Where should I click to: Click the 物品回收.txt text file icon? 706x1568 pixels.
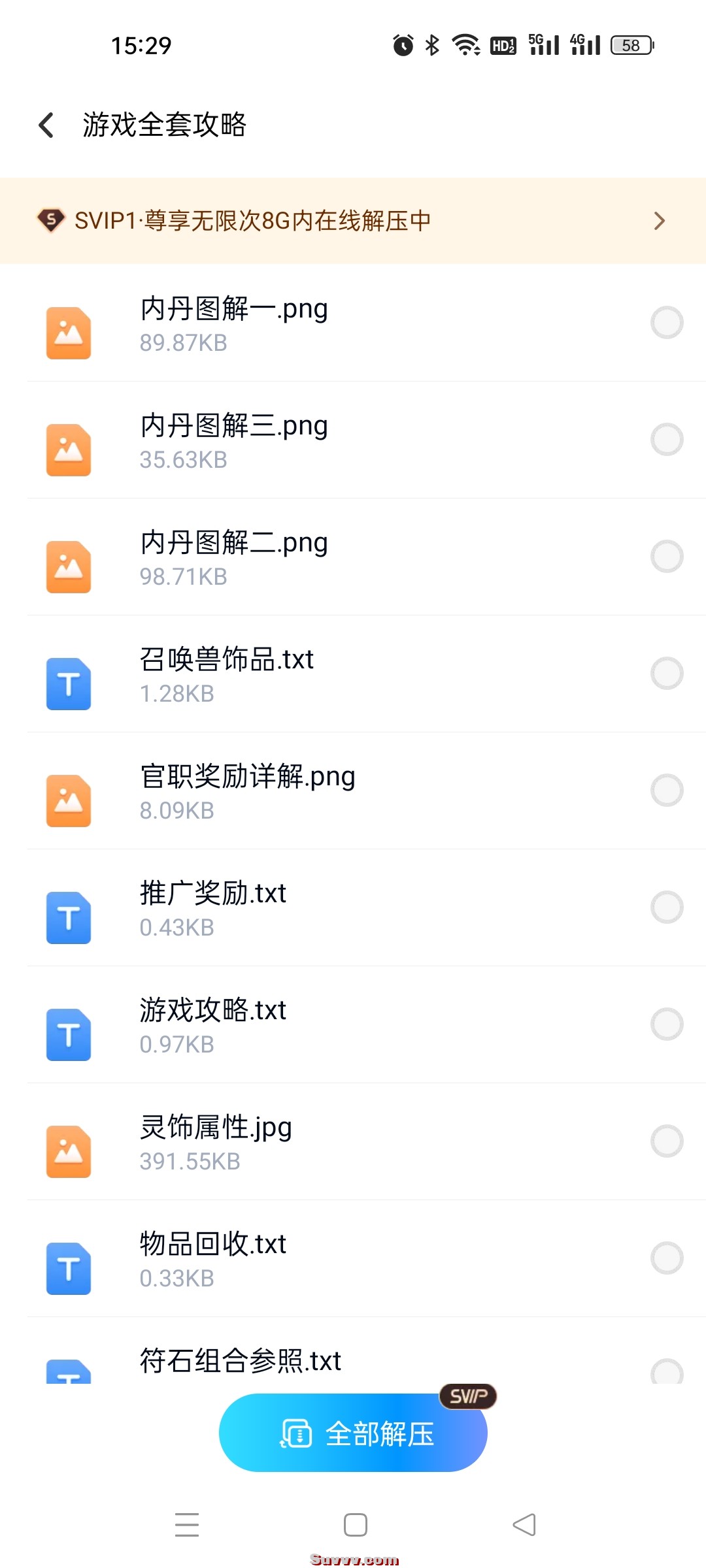point(68,1267)
